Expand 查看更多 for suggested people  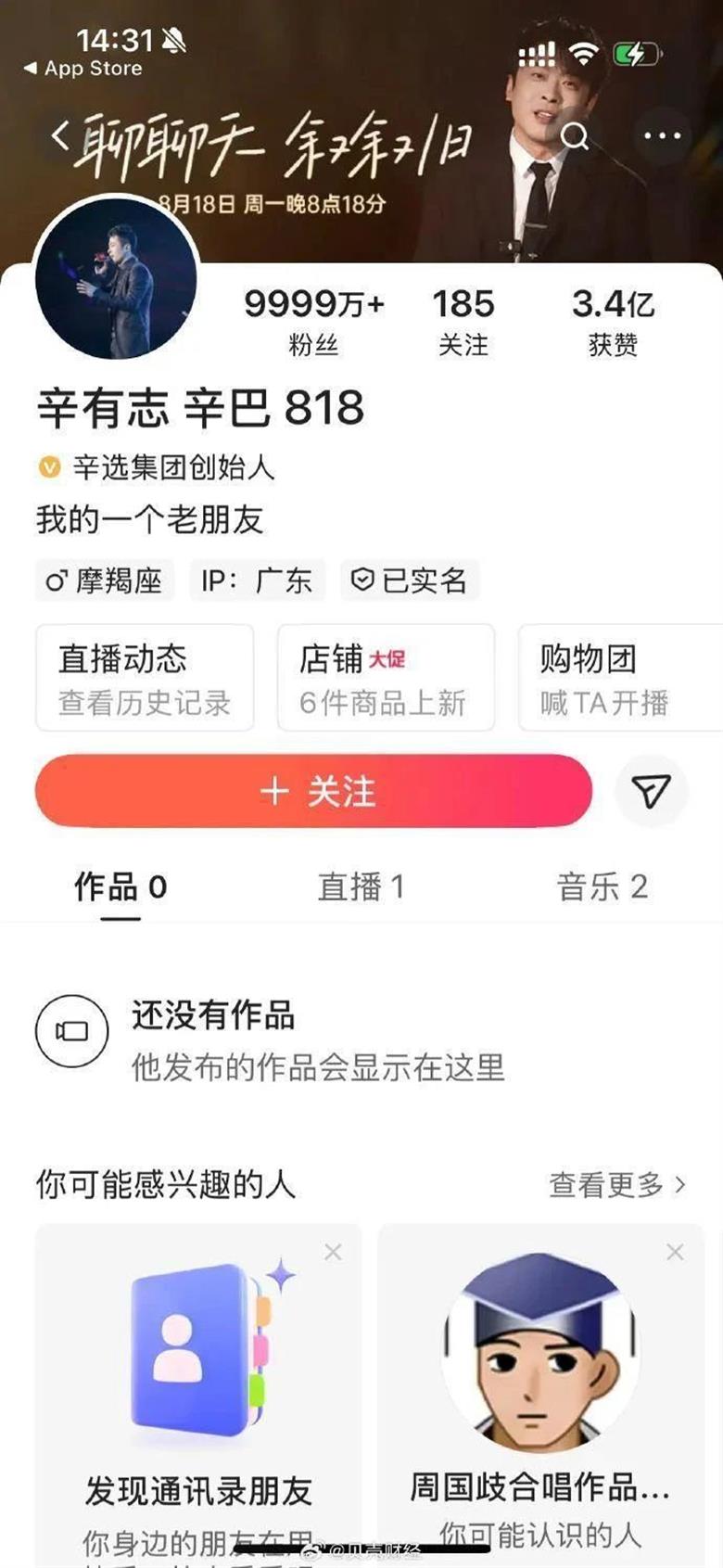(x=618, y=1185)
